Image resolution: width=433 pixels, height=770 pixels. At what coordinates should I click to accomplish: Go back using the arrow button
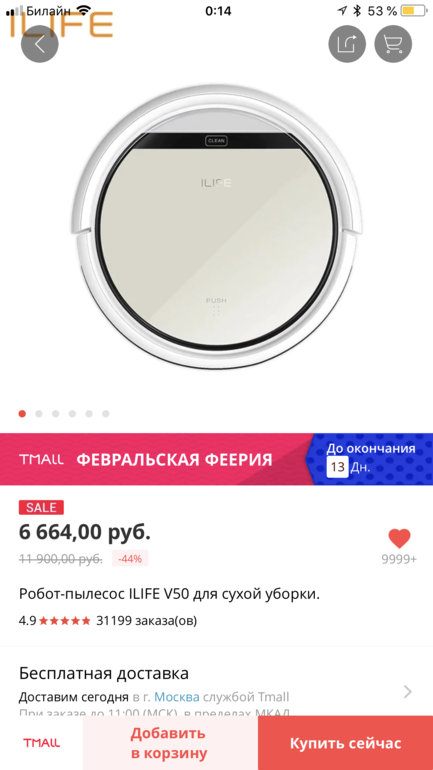coord(40,44)
